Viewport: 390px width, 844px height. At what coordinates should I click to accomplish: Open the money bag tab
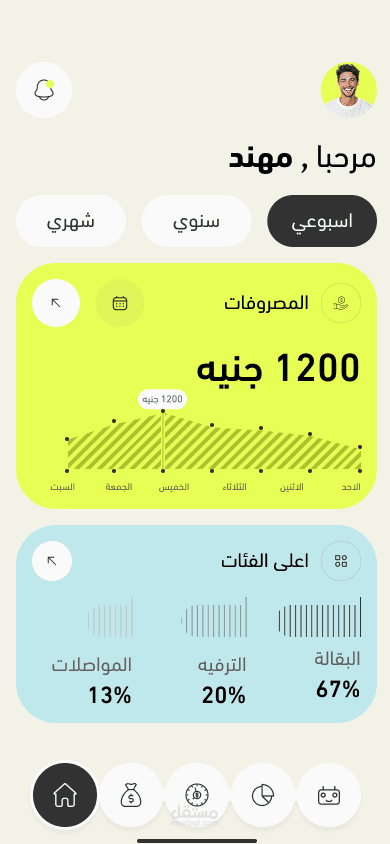pyautogui.click(x=131, y=795)
